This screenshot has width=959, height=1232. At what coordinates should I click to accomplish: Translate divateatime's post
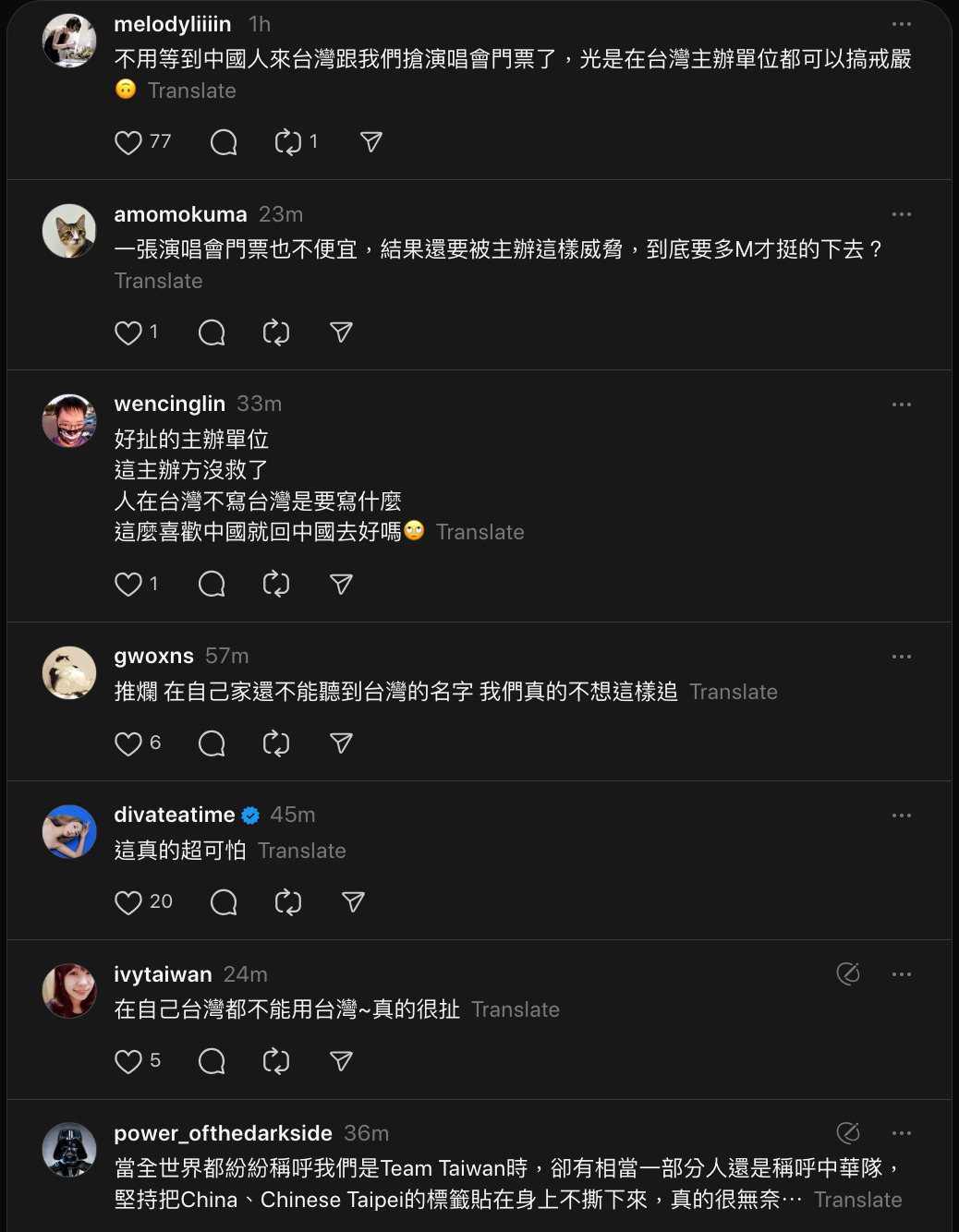click(302, 851)
